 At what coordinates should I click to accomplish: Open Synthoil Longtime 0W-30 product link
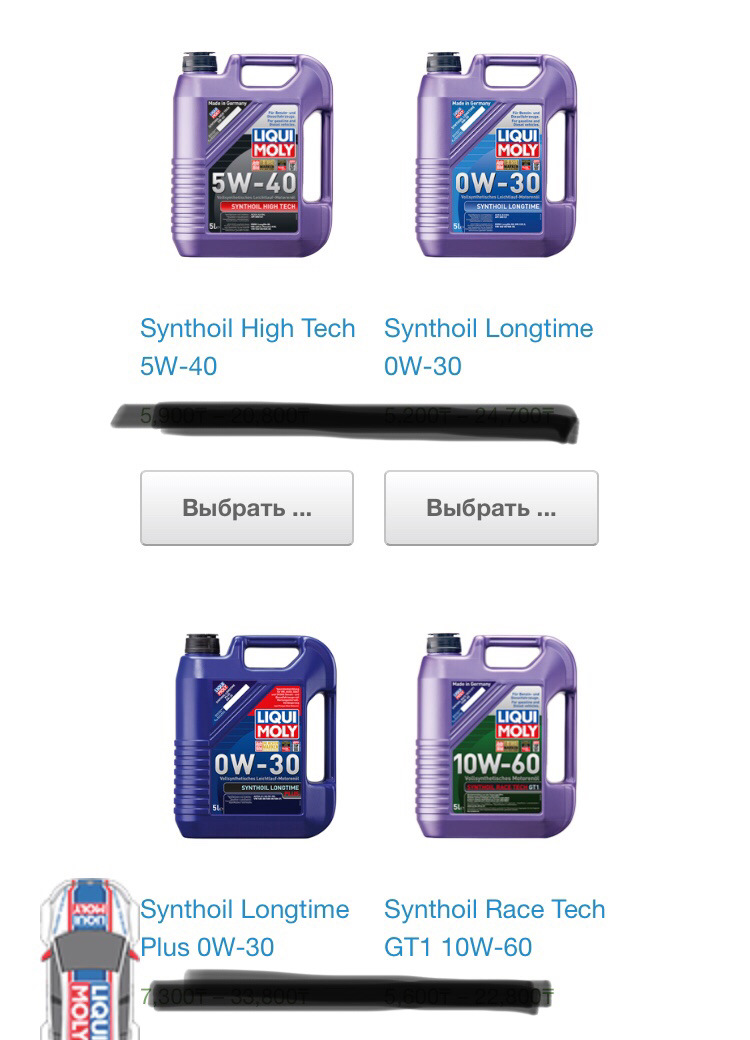(488, 346)
